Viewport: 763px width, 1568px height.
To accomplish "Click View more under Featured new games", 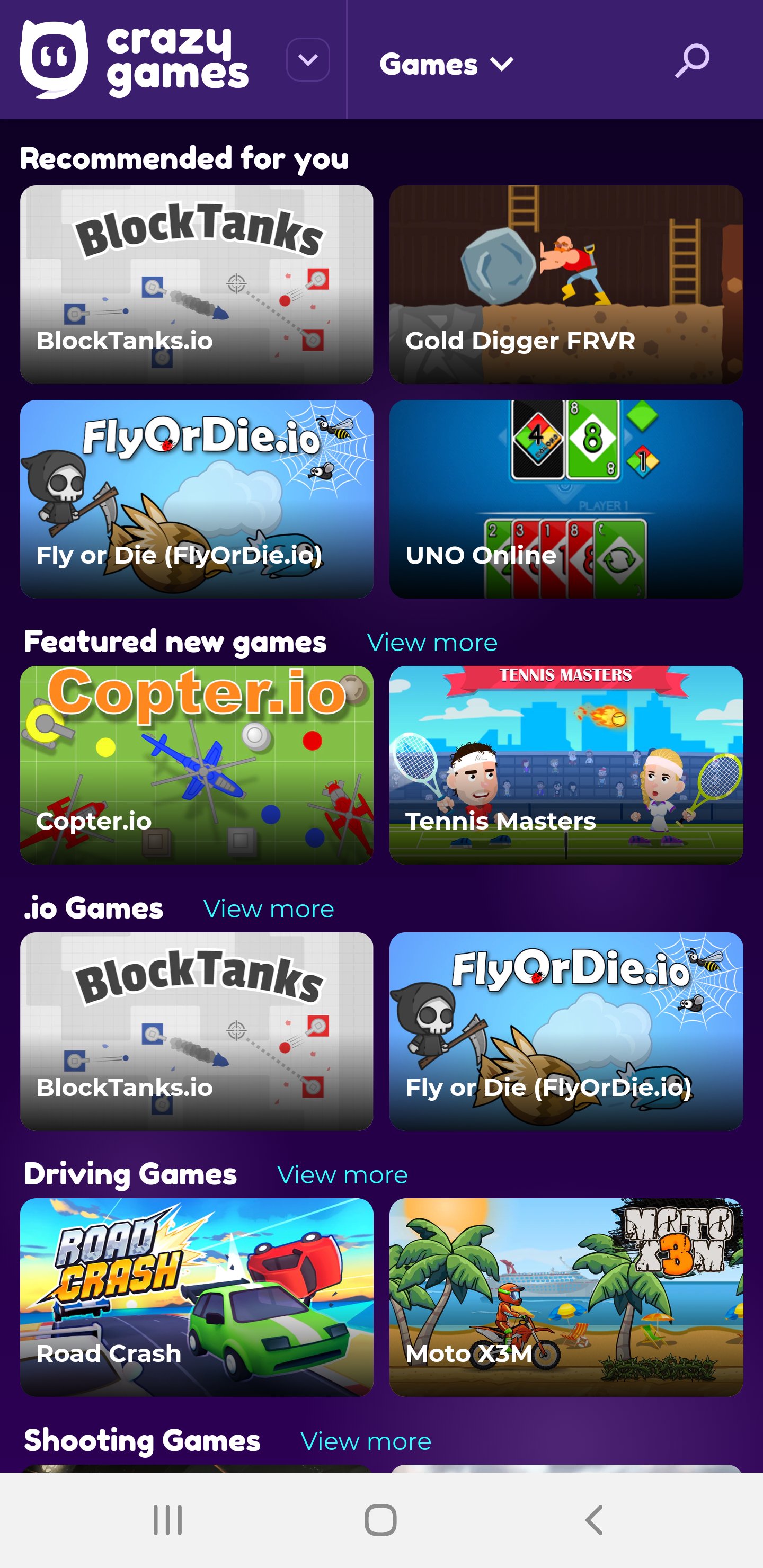I will [x=431, y=642].
